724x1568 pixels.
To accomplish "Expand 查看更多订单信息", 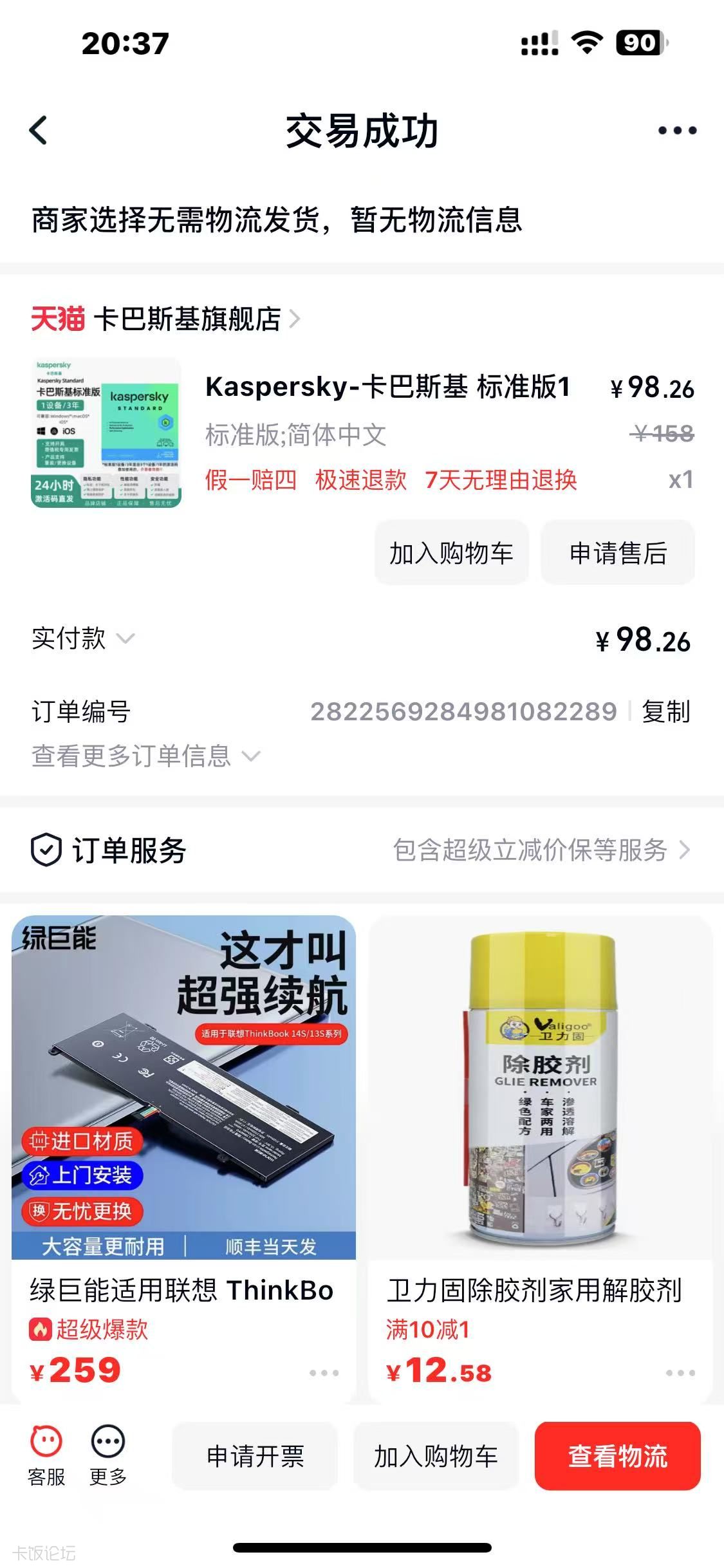I will pos(145,756).
